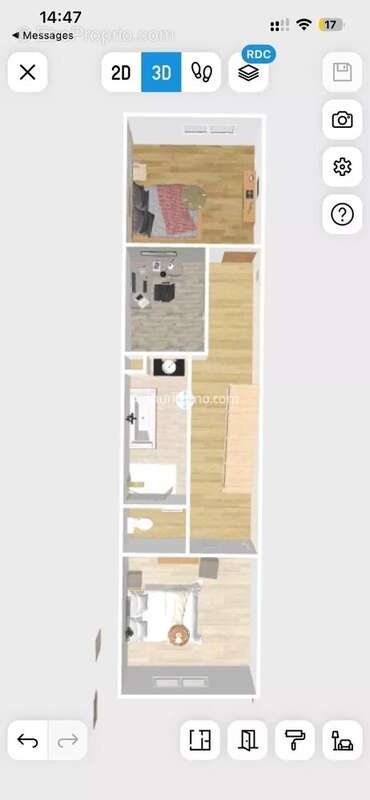Take a snapshot with the camera icon

coord(342,120)
